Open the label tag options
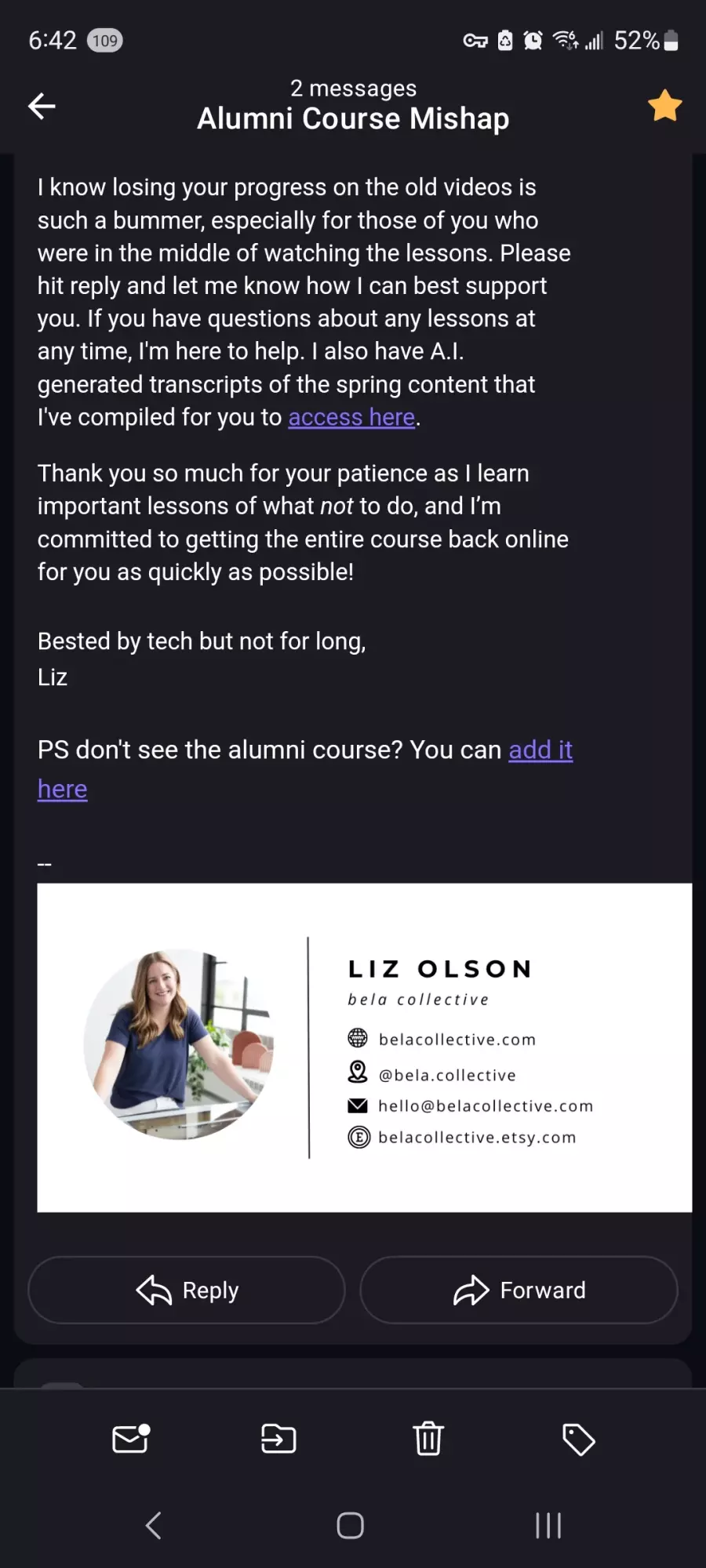This screenshot has height=1568, width=706. pyautogui.click(x=578, y=1439)
